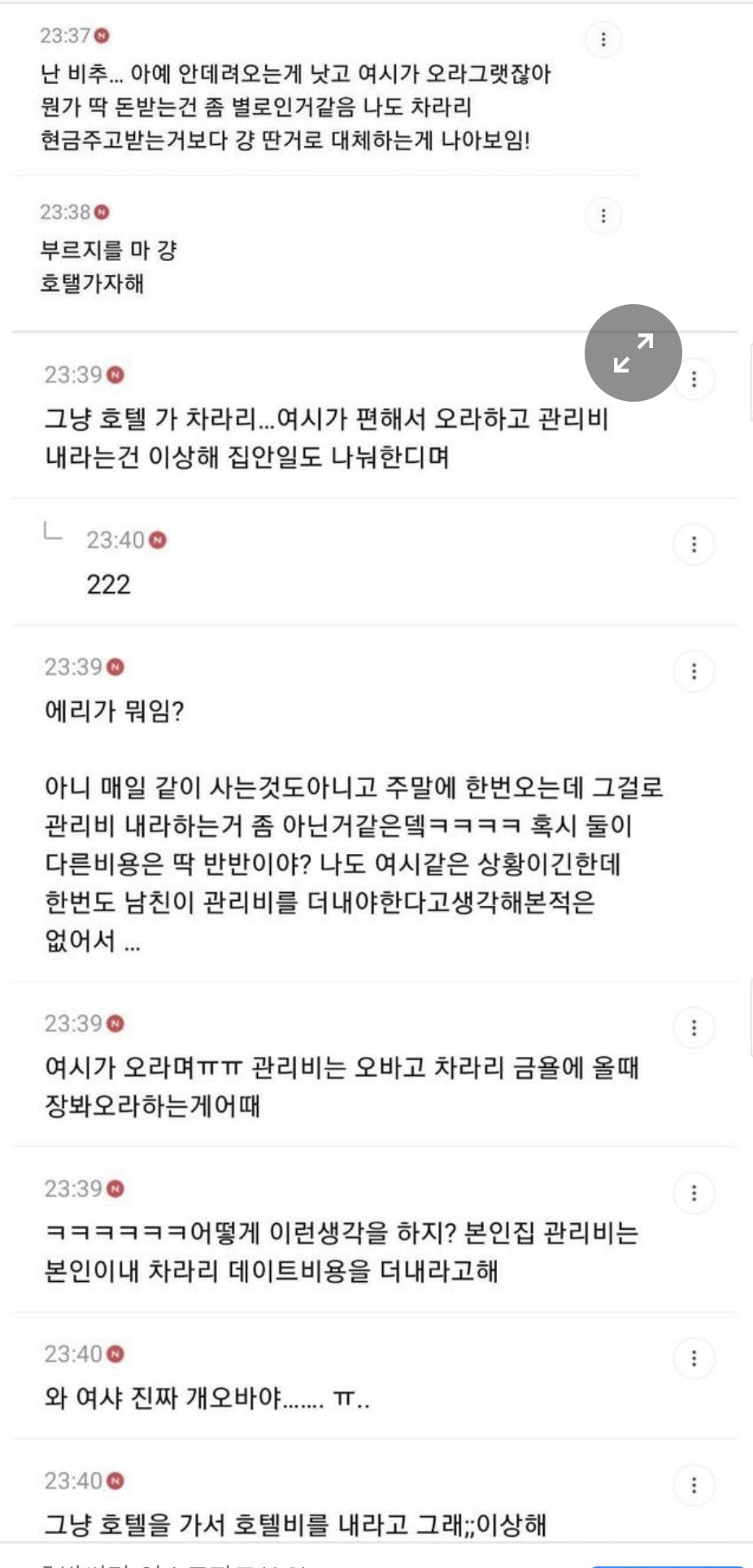Click the N badge on the '에리가 뭐임?' comment

113,665
